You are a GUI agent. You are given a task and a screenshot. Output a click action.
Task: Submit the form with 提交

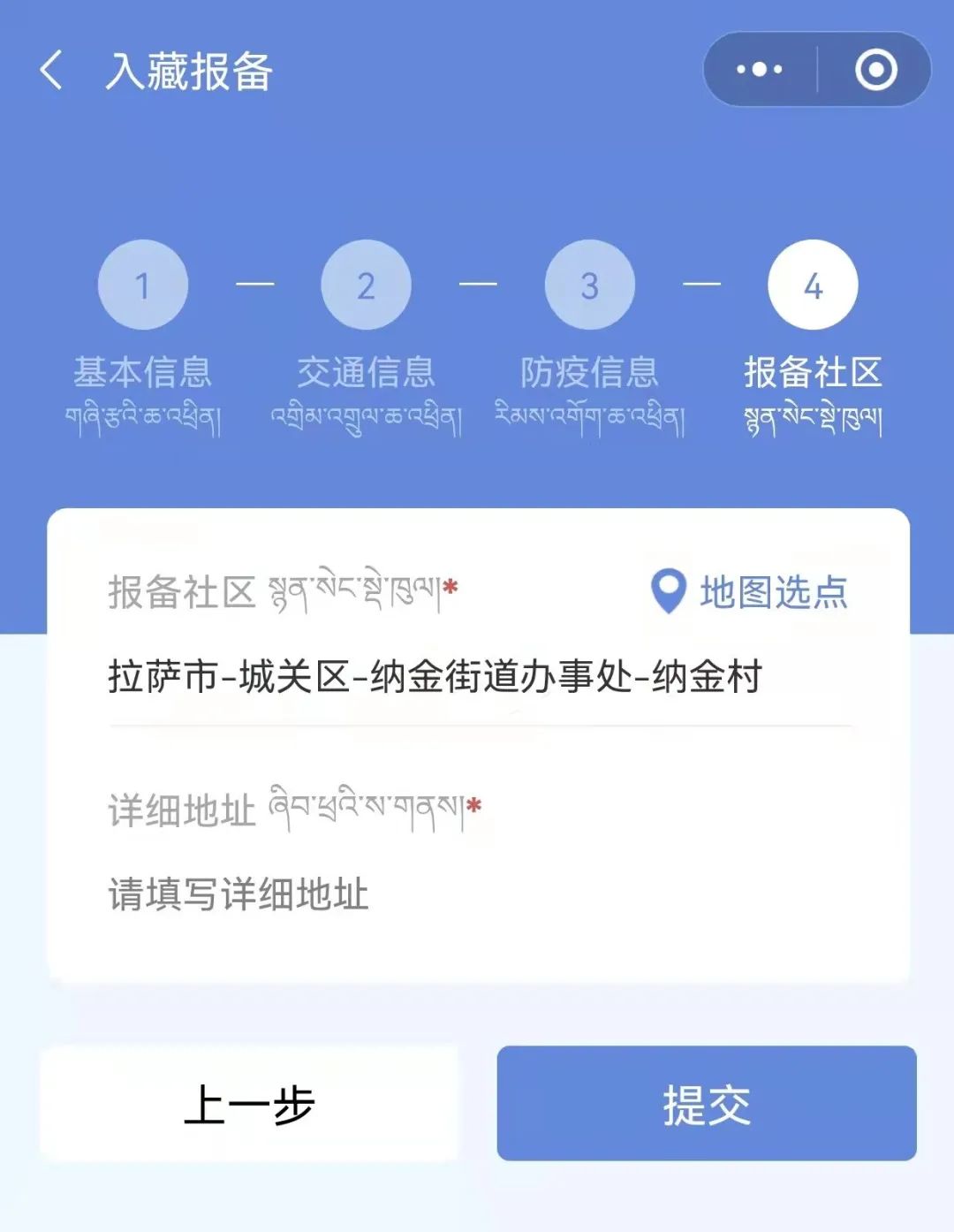tap(706, 1104)
